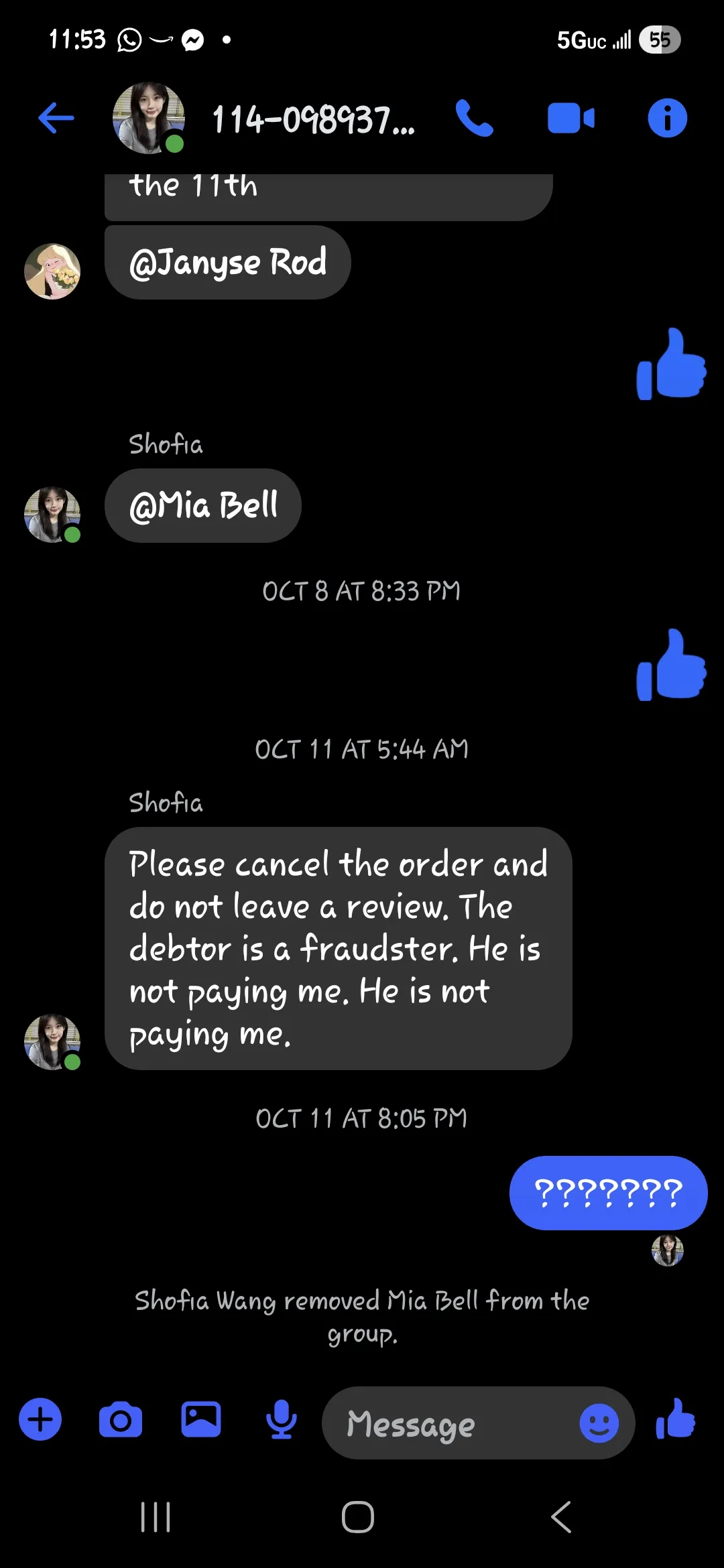
Task: Tap the @Janyse Rod mention message
Action: (228, 262)
